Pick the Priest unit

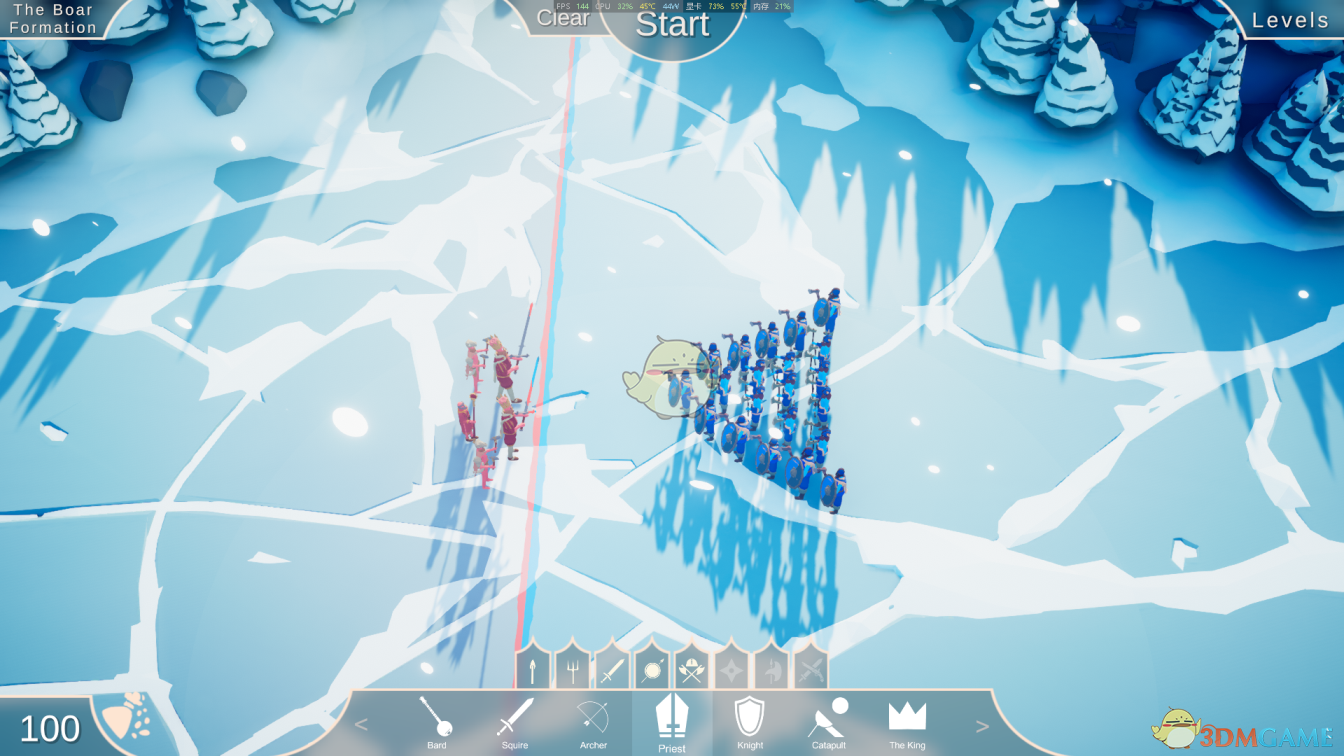pyautogui.click(x=672, y=722)
